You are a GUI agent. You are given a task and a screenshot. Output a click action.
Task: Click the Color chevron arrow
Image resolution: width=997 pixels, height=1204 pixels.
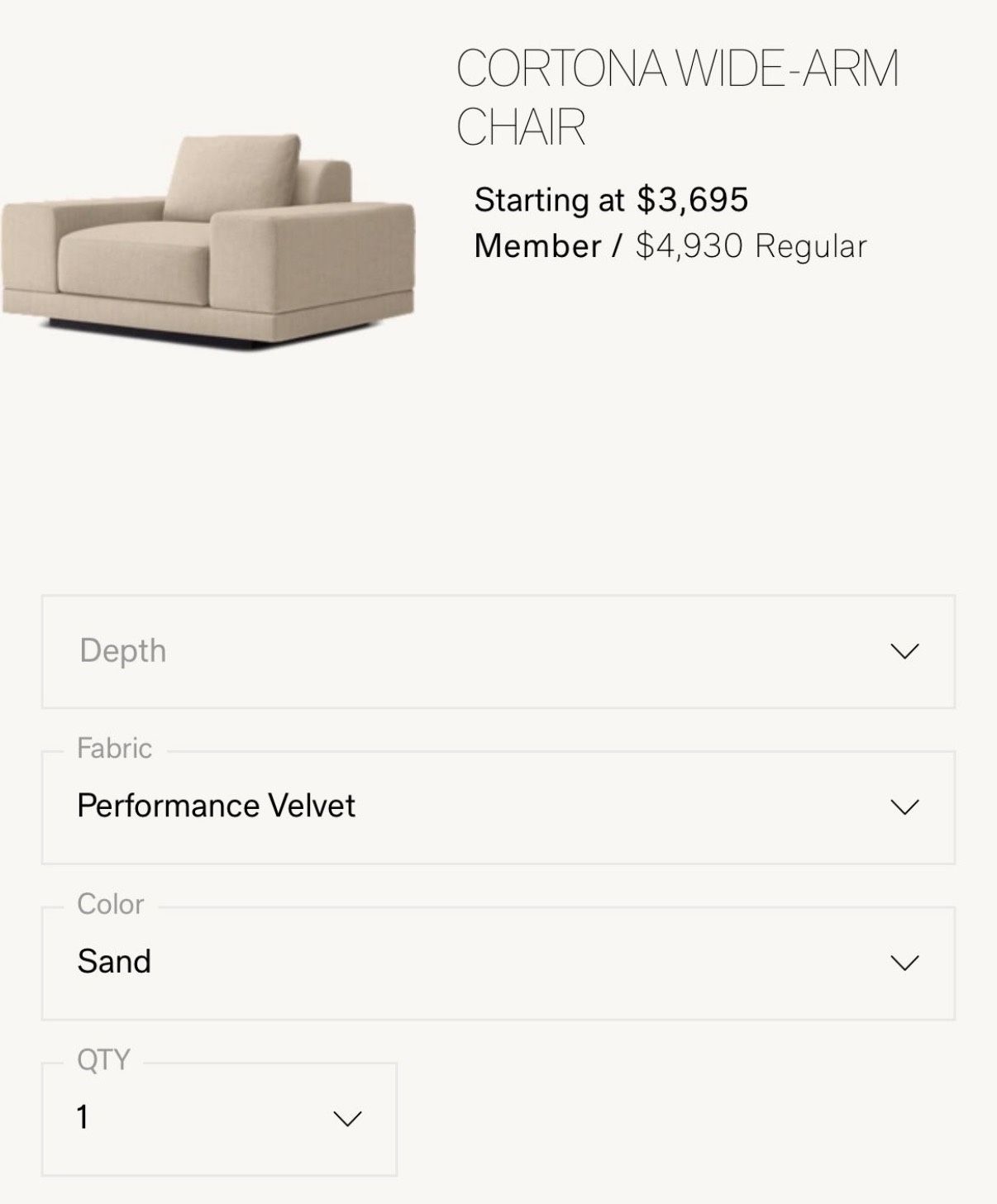906,961
